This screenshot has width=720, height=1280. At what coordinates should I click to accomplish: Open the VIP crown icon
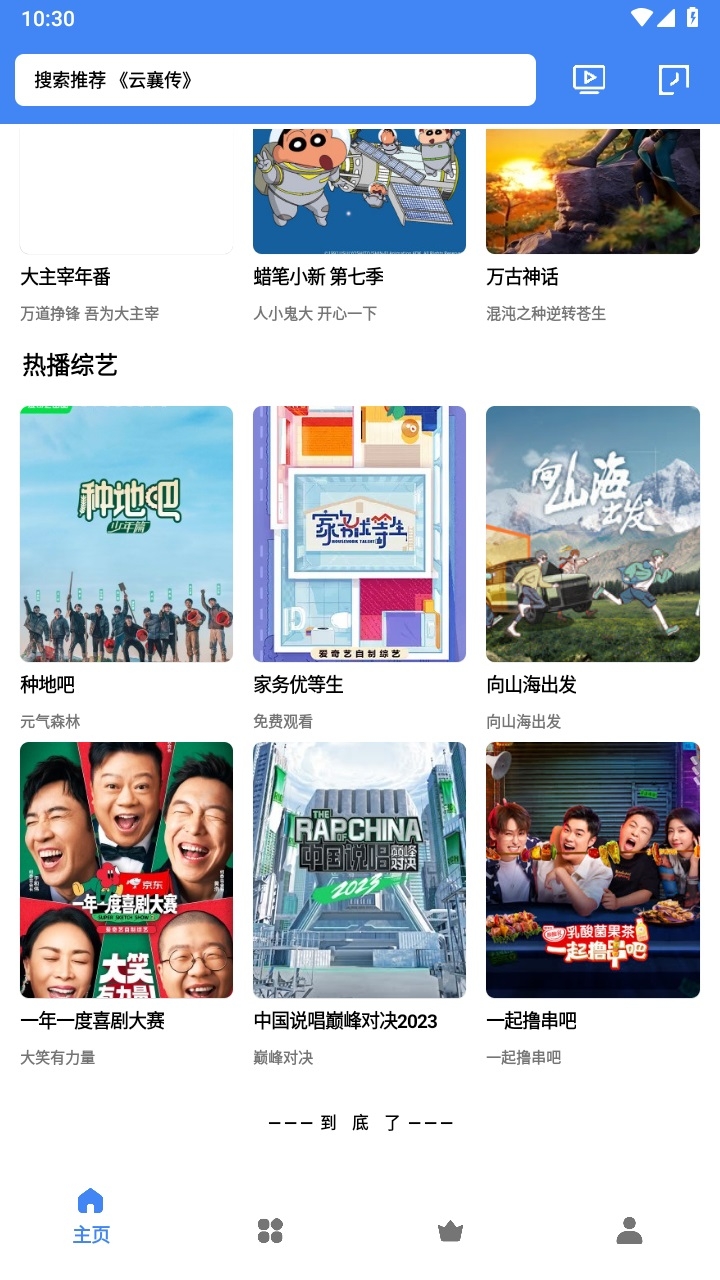tap(450, 1230)
